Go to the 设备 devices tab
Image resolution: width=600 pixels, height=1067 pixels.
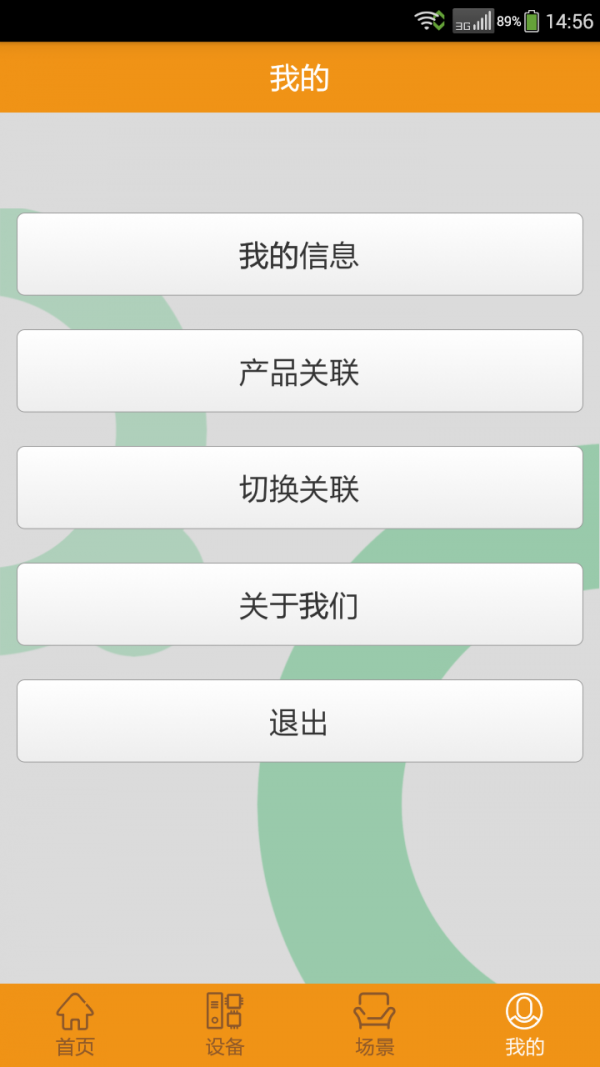(x=225, y=1025)
